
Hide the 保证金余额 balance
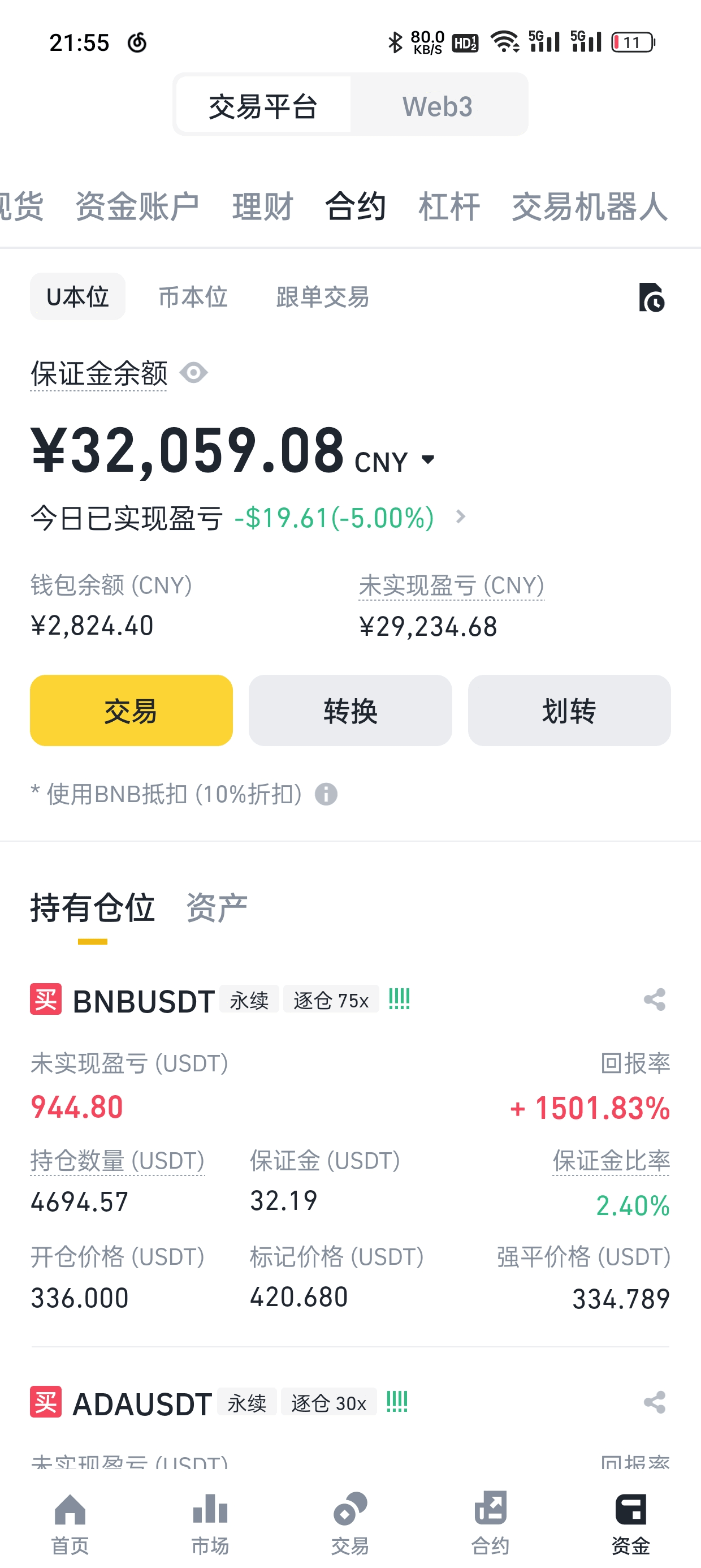pyautogui.click(x=194, y=373)
